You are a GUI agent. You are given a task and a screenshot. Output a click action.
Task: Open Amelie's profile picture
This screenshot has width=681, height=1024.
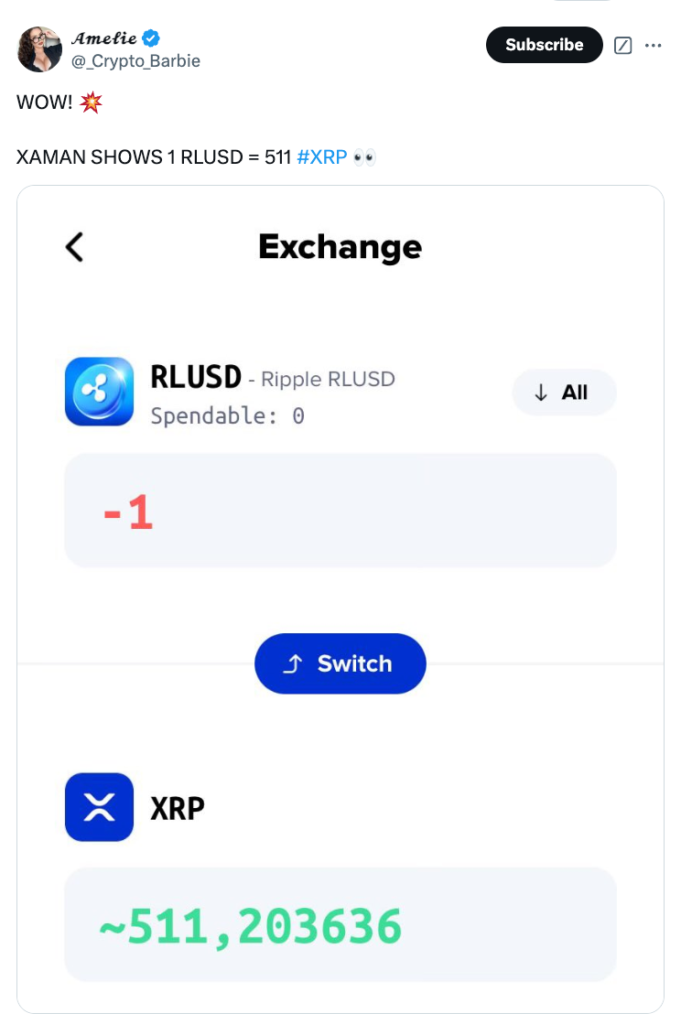click(40, 49)
